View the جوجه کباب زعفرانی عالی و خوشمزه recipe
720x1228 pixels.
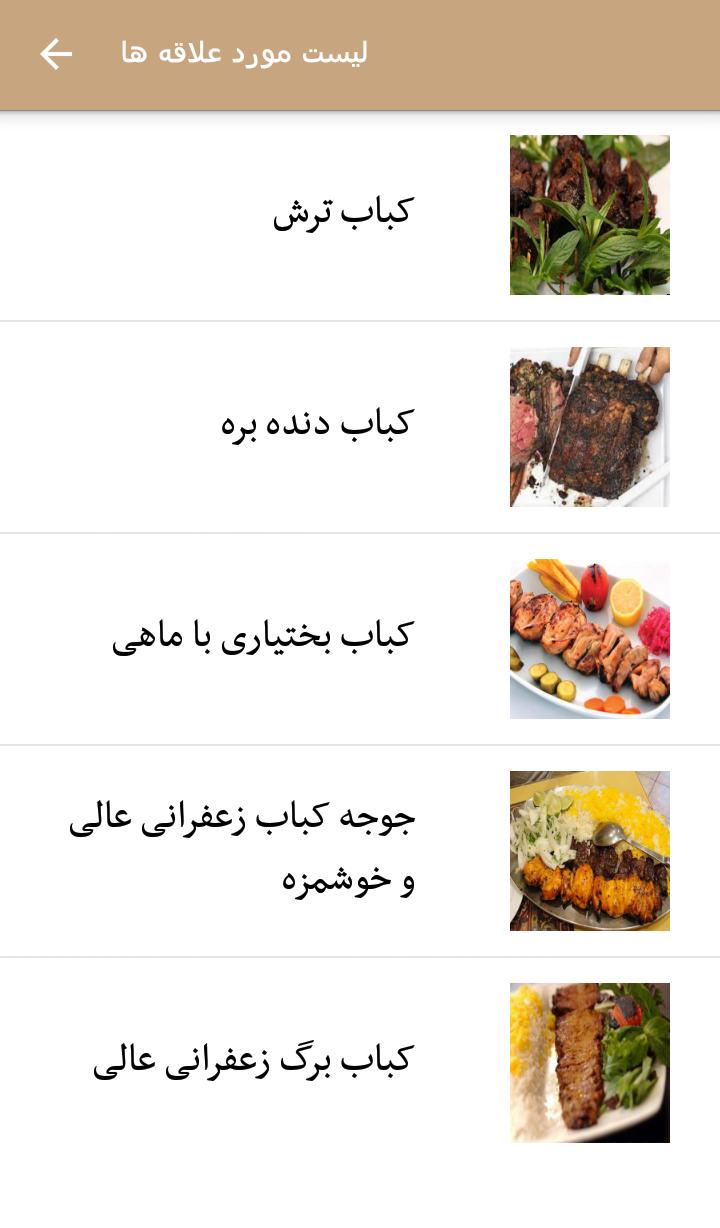pyautogui.click(x=242, y=849)
